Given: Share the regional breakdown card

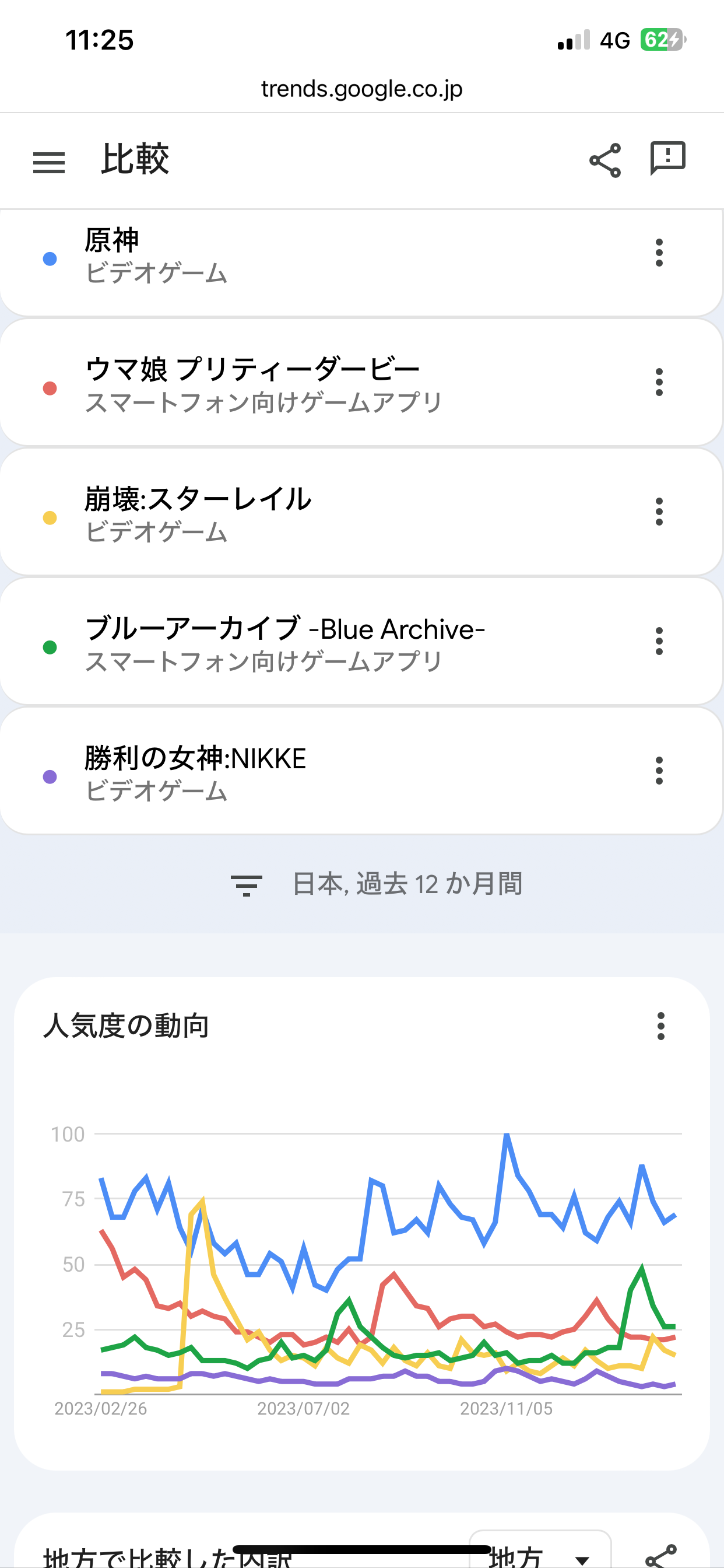Looking at the screenshot, I should point(661,1556).
